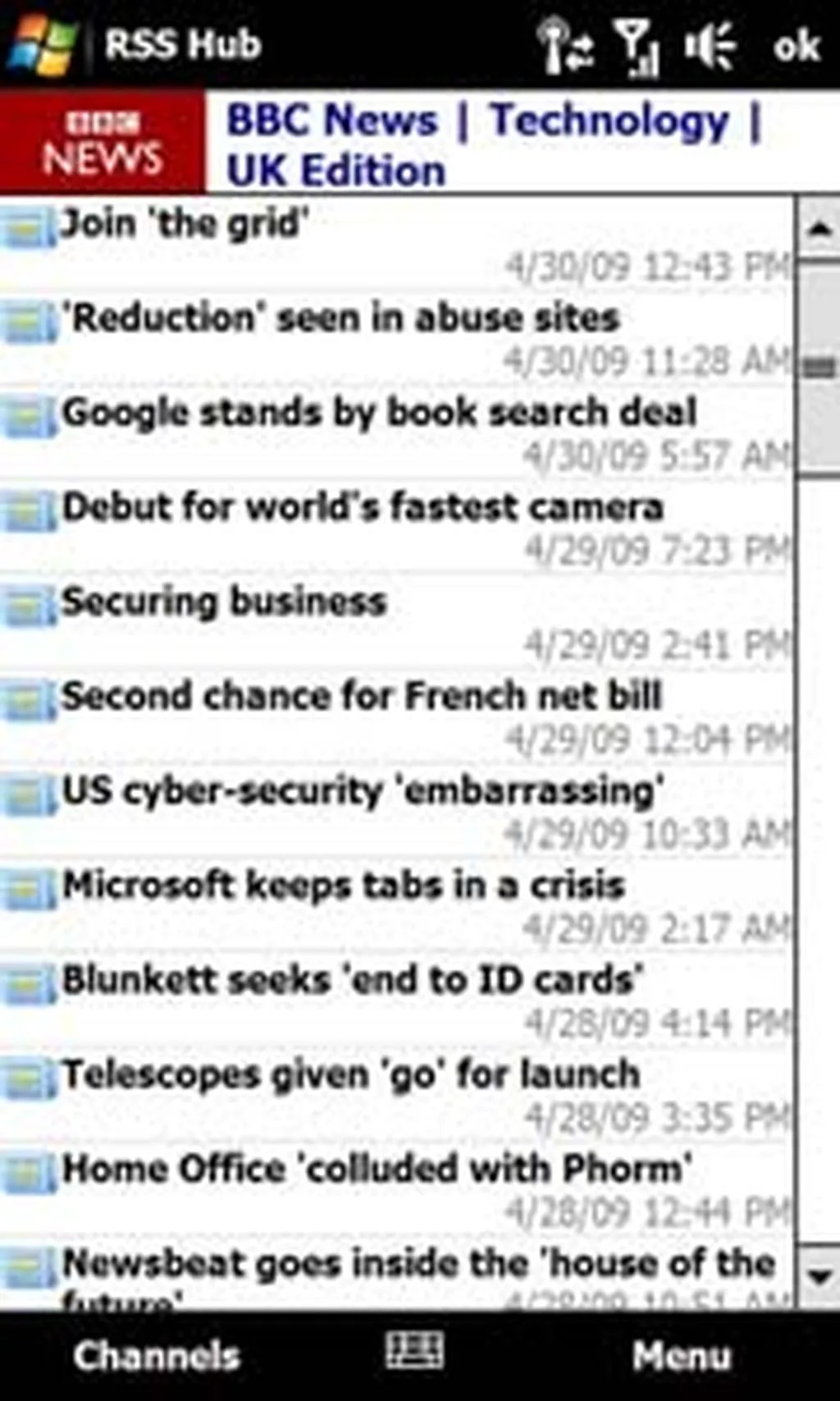Read 'Telescopes given go for launch'

pyautogui.click(x=351, y=1075)
